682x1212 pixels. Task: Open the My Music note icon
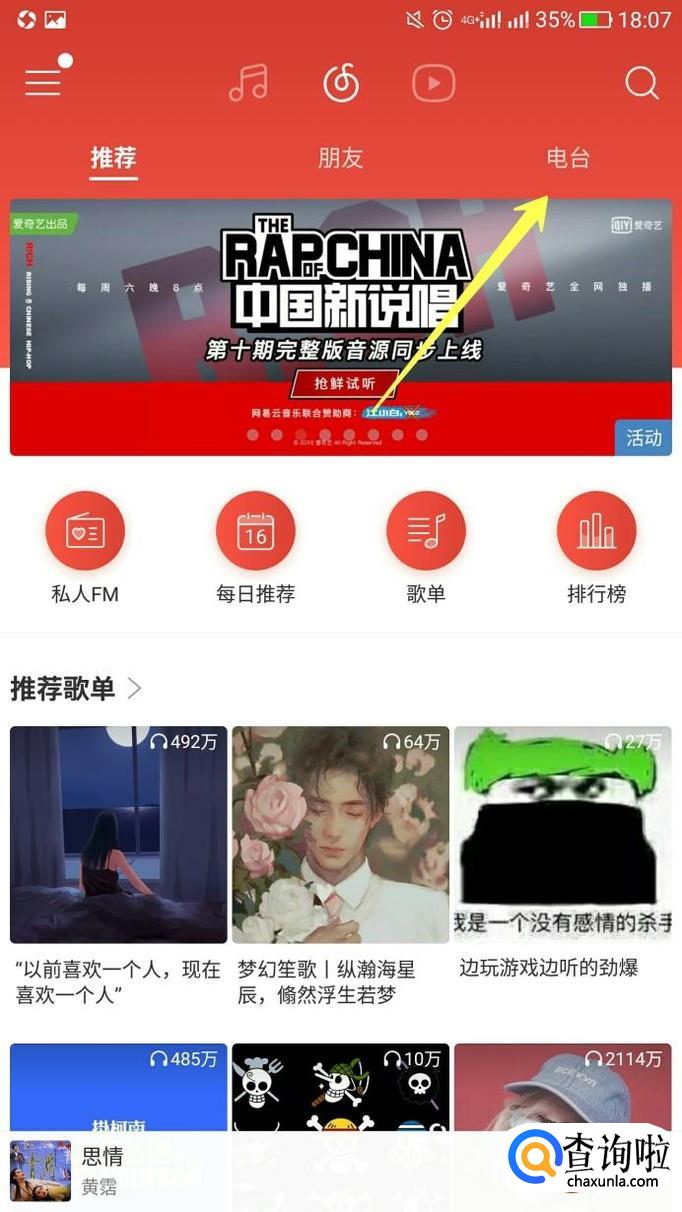(x=248, y=83)
